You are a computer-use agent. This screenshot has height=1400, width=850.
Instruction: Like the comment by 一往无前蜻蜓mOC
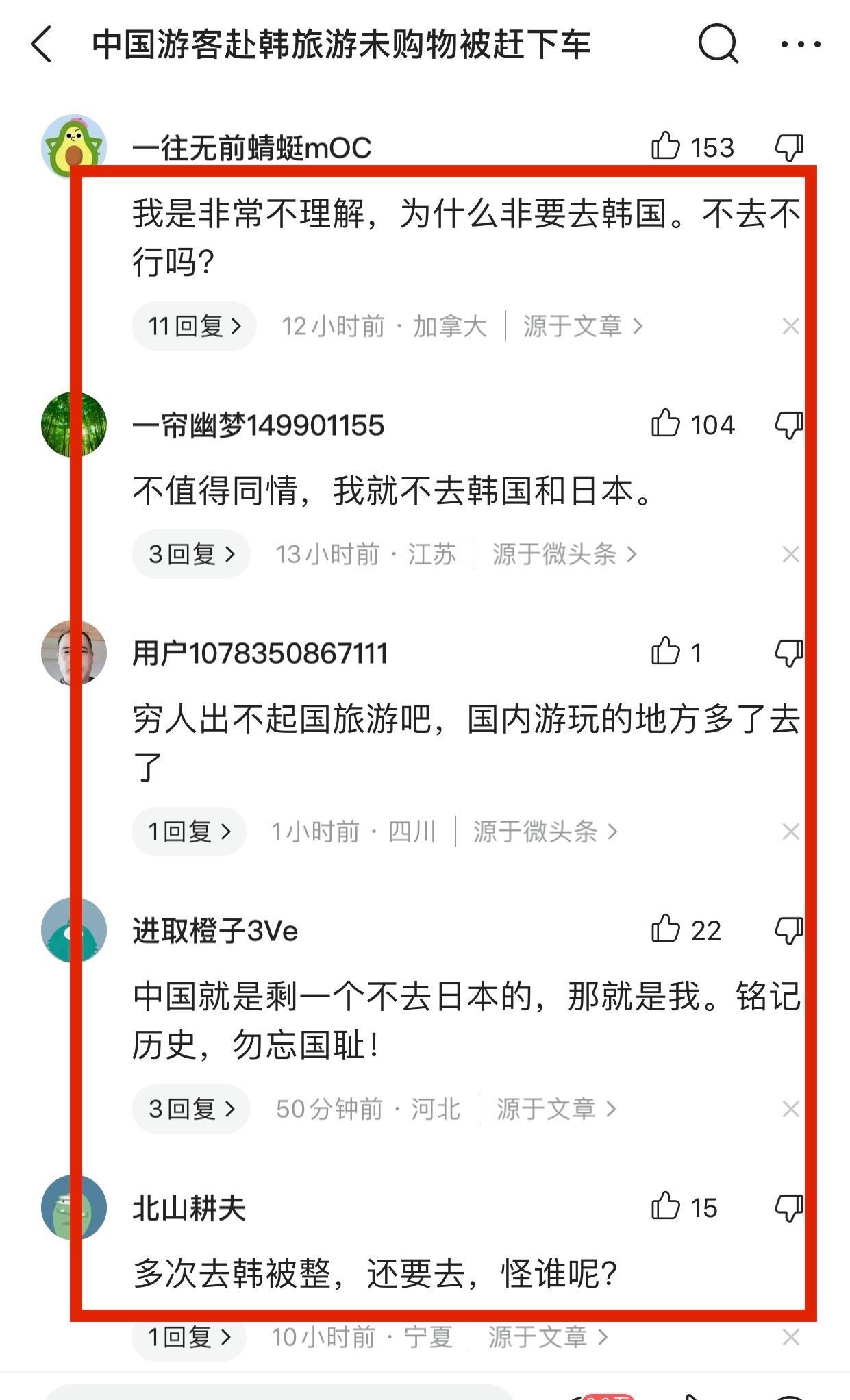click(666, 147)
